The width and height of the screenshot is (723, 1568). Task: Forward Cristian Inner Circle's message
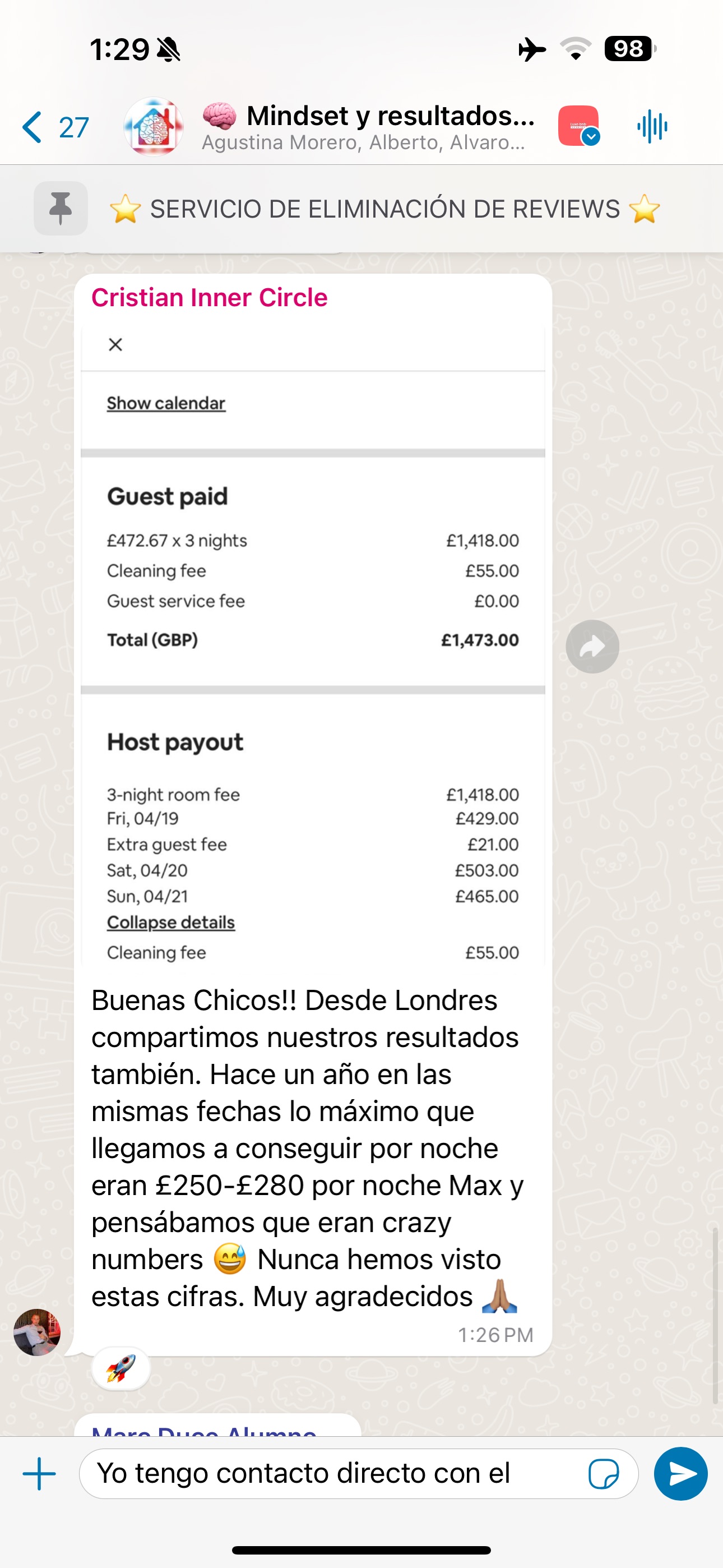tap(592, 647)
